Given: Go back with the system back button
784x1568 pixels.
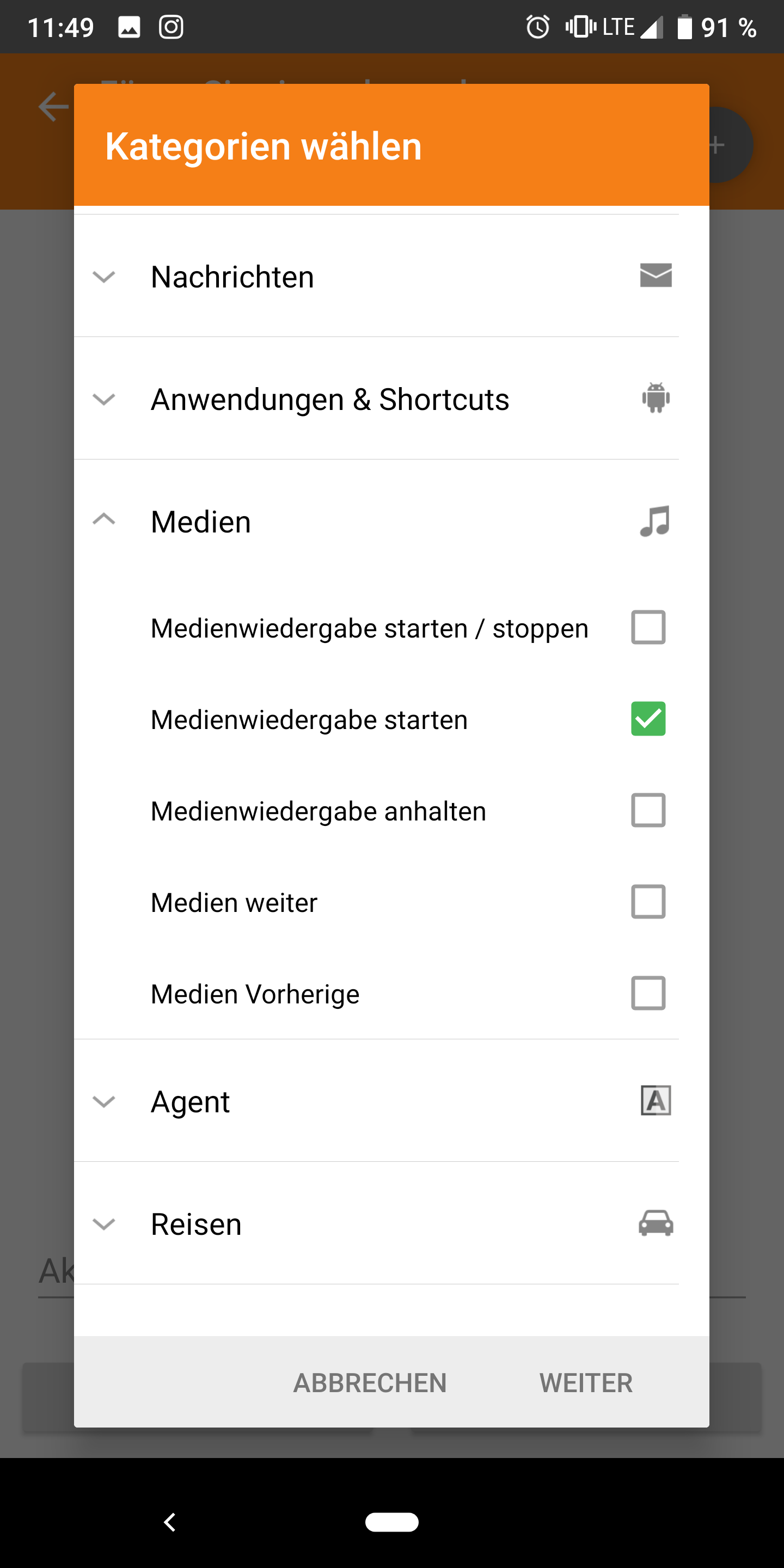Looking at the screenshot, I should tap(170, 1522).
